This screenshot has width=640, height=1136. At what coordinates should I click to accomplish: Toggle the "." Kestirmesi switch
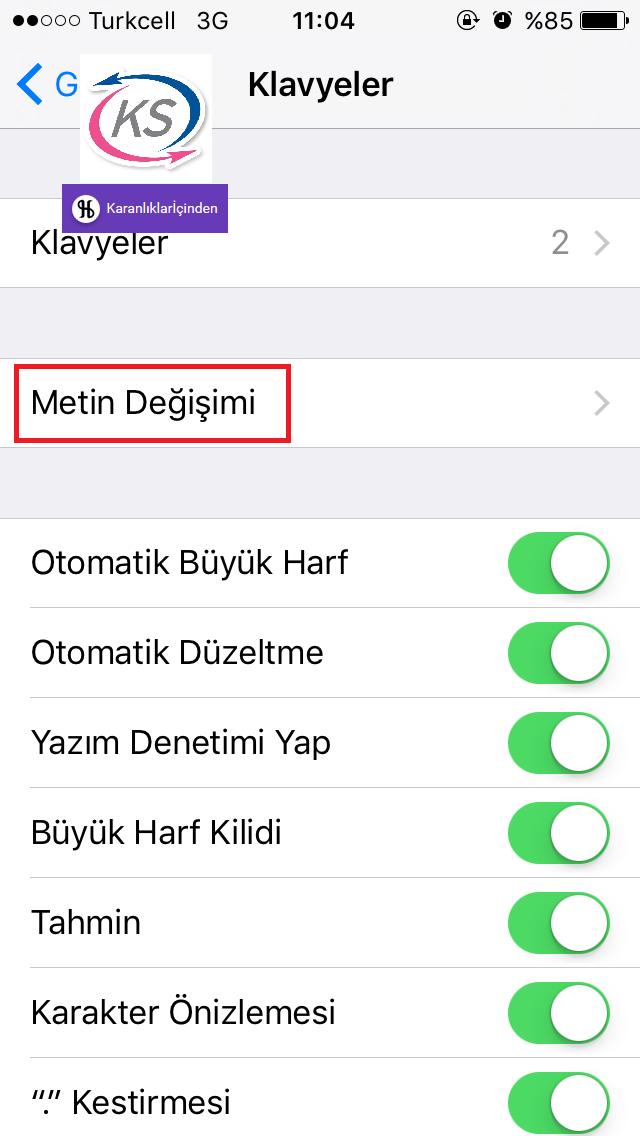click(x=558, y=1102)
